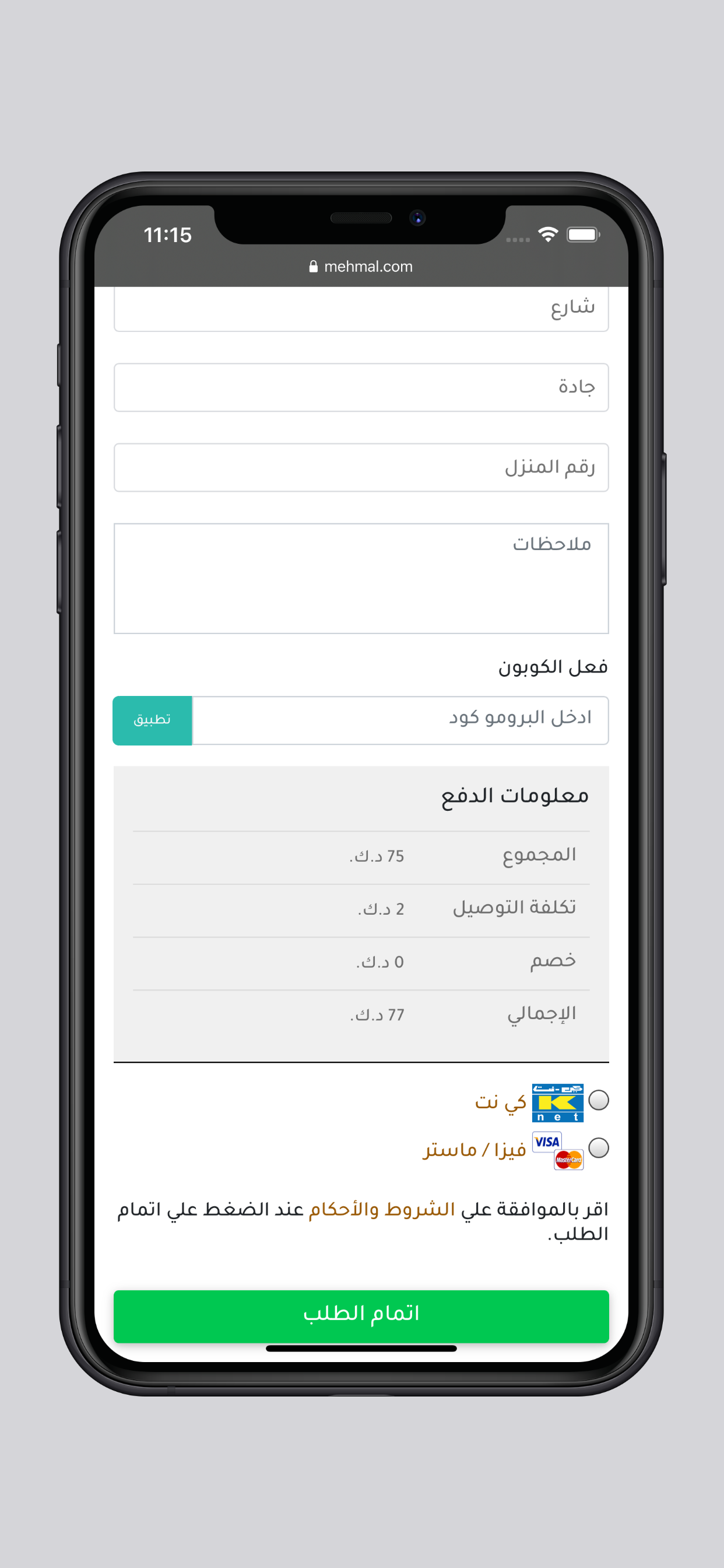Focus the ادخل البرومو كود field
This screenshot has height=1568, width=724.
(x=400, y=720)
